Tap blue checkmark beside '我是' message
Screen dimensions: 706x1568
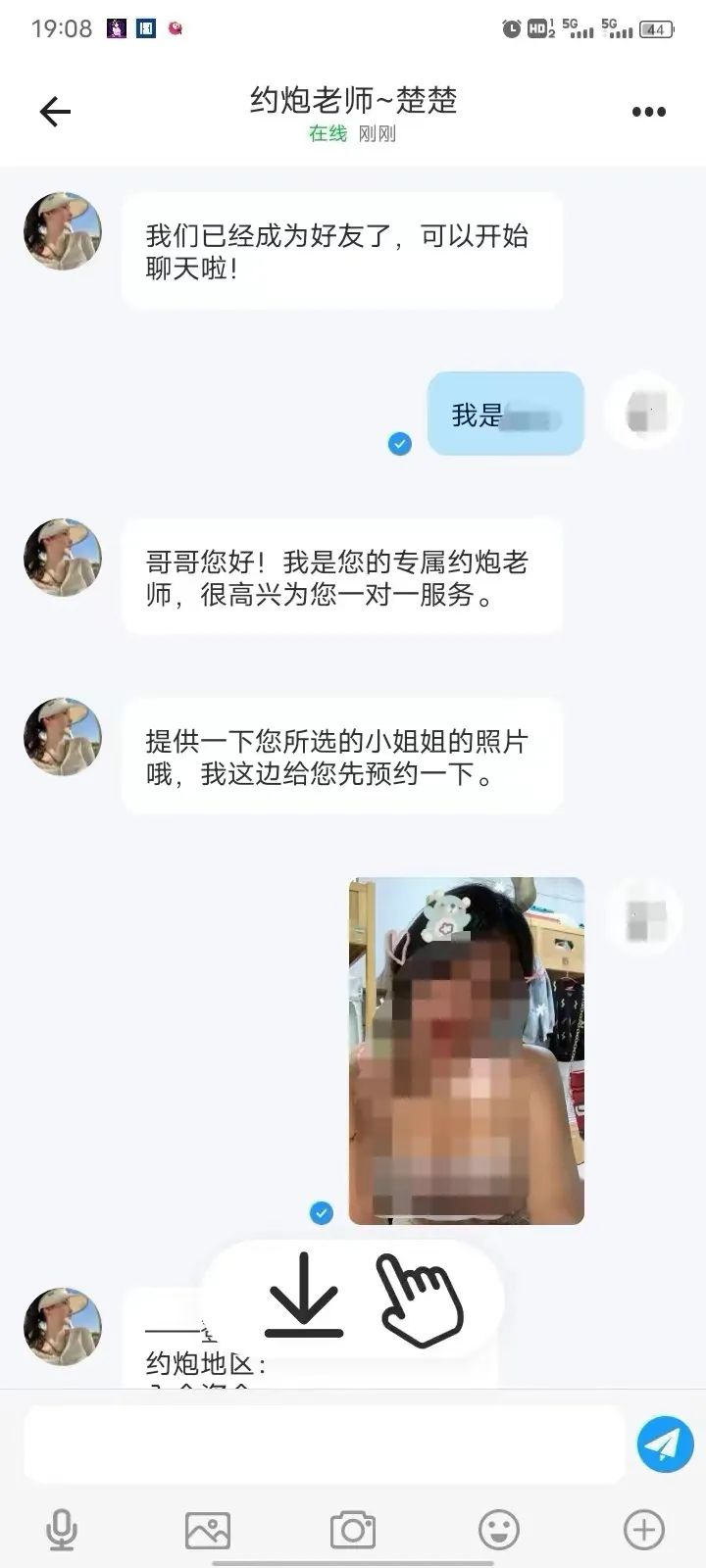point(399,444)
